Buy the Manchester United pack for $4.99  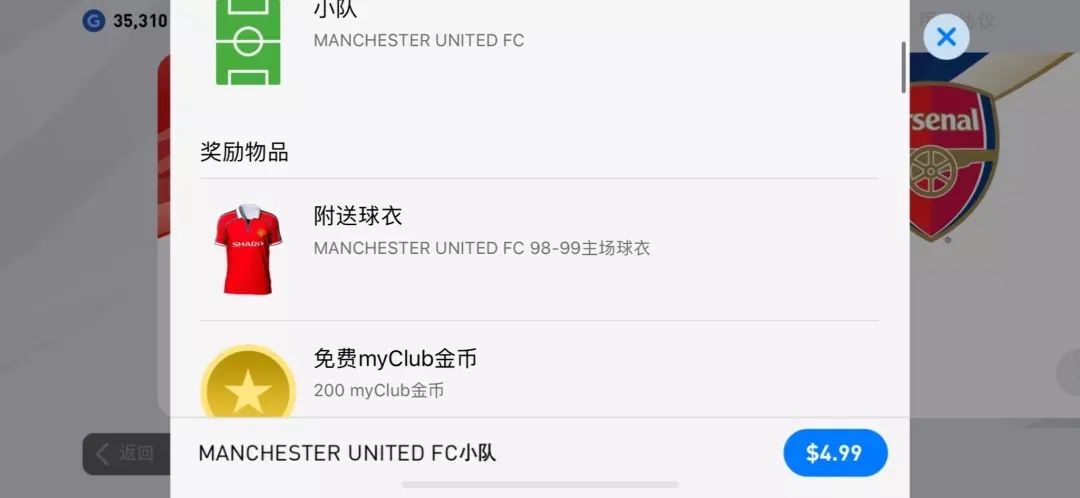pyautogui.click(x=835, y=453)
